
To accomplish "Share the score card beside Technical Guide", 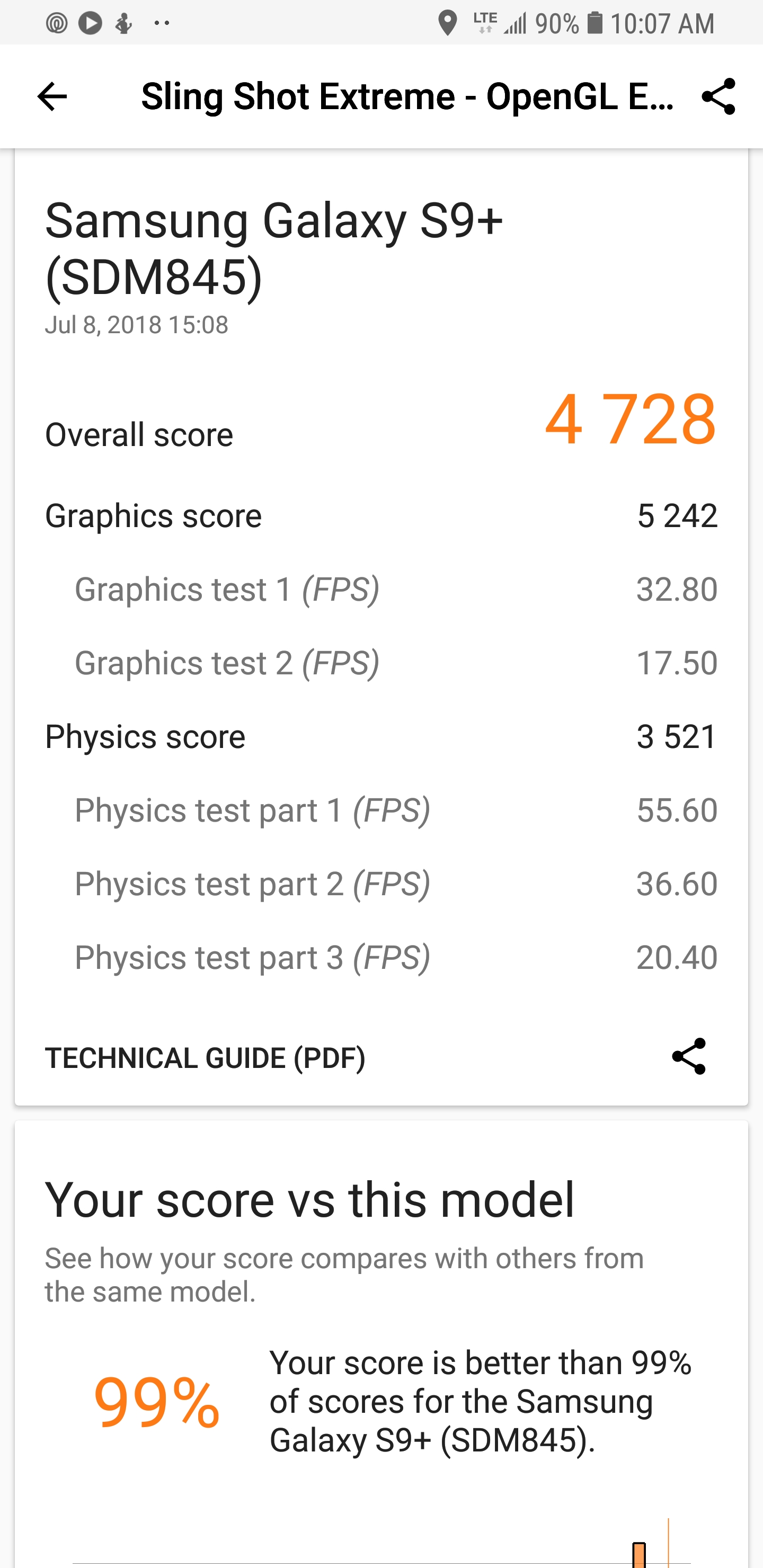I will pos(688,1057).
